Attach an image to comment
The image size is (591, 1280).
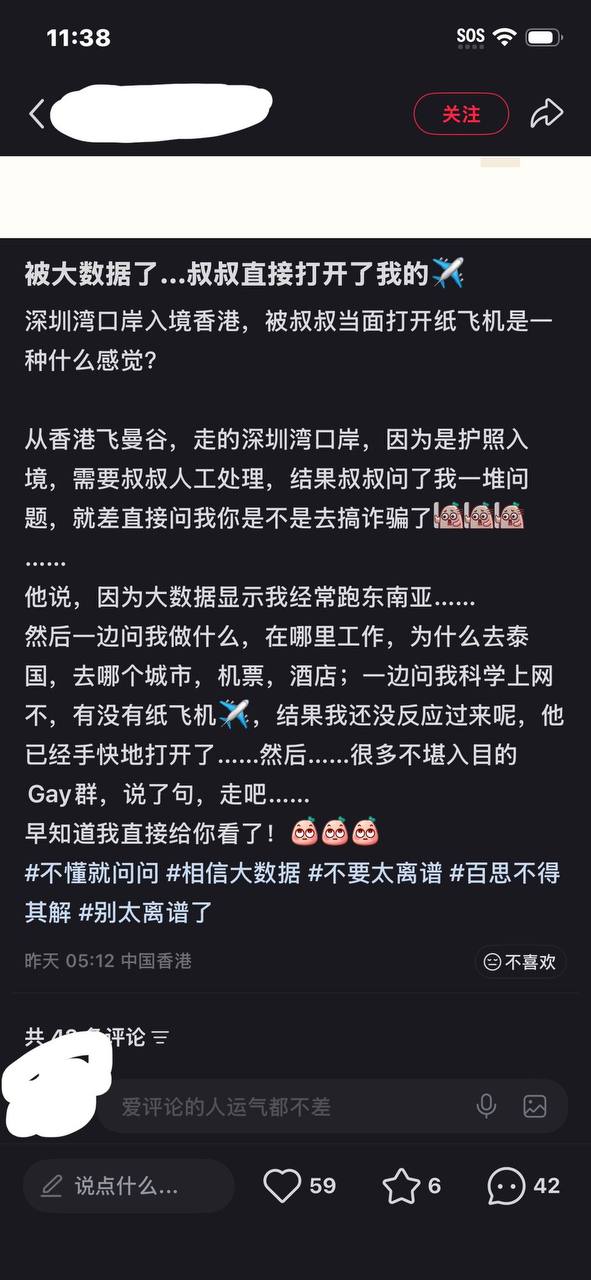535,1106
